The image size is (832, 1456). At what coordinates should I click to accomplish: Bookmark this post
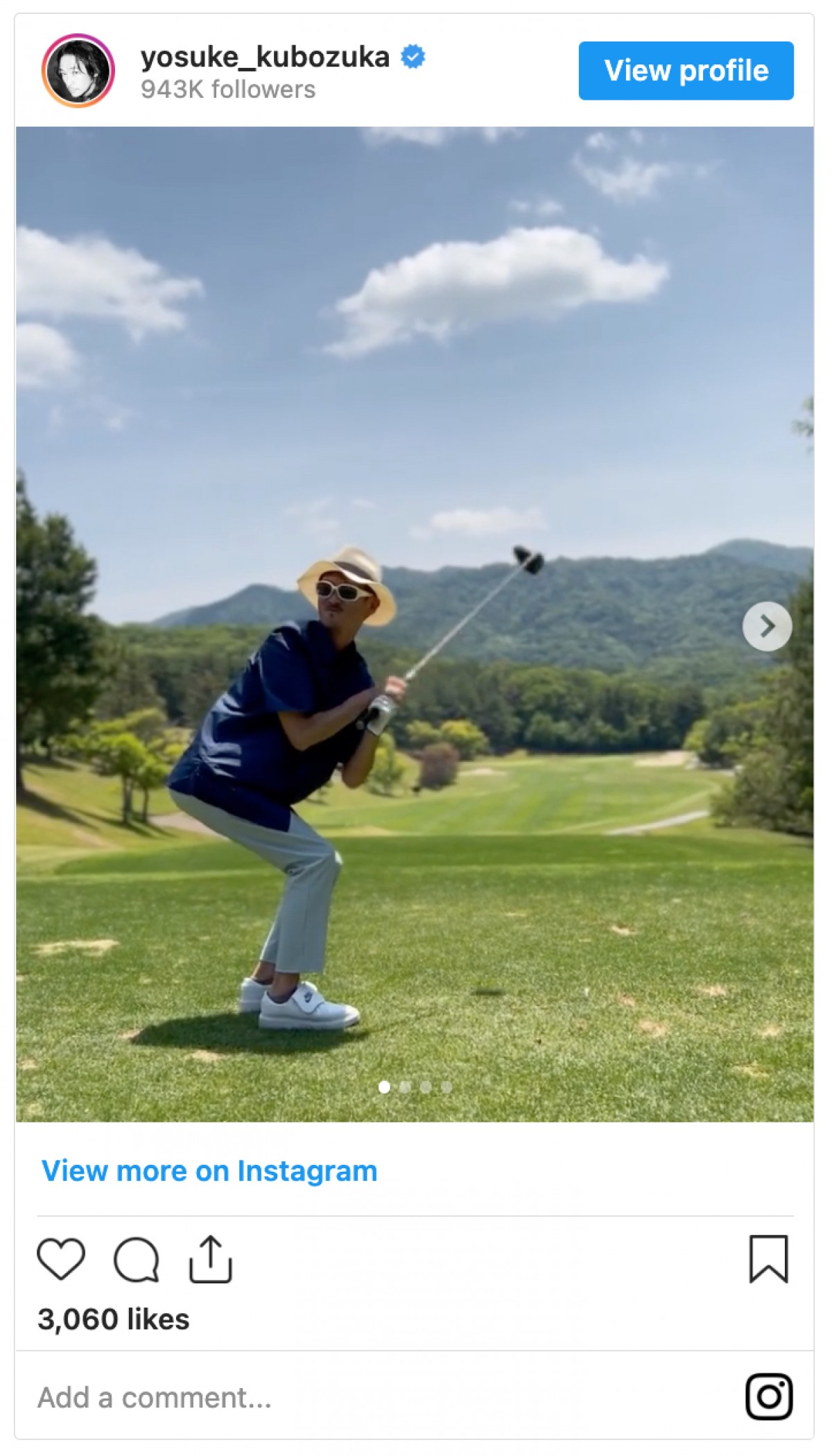coord(768,1258)
